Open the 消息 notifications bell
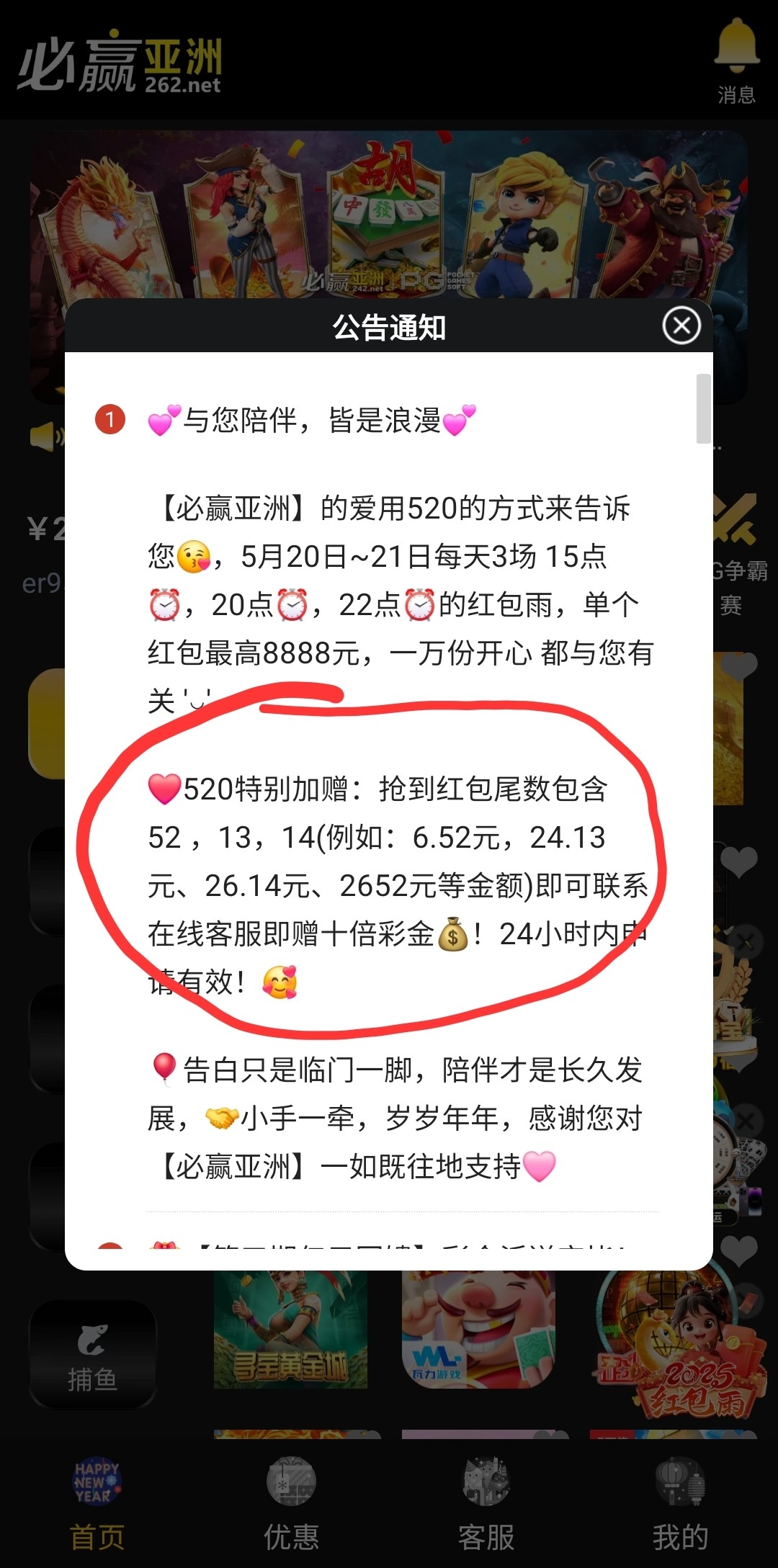778x1568 pixels. coord(736,61)
